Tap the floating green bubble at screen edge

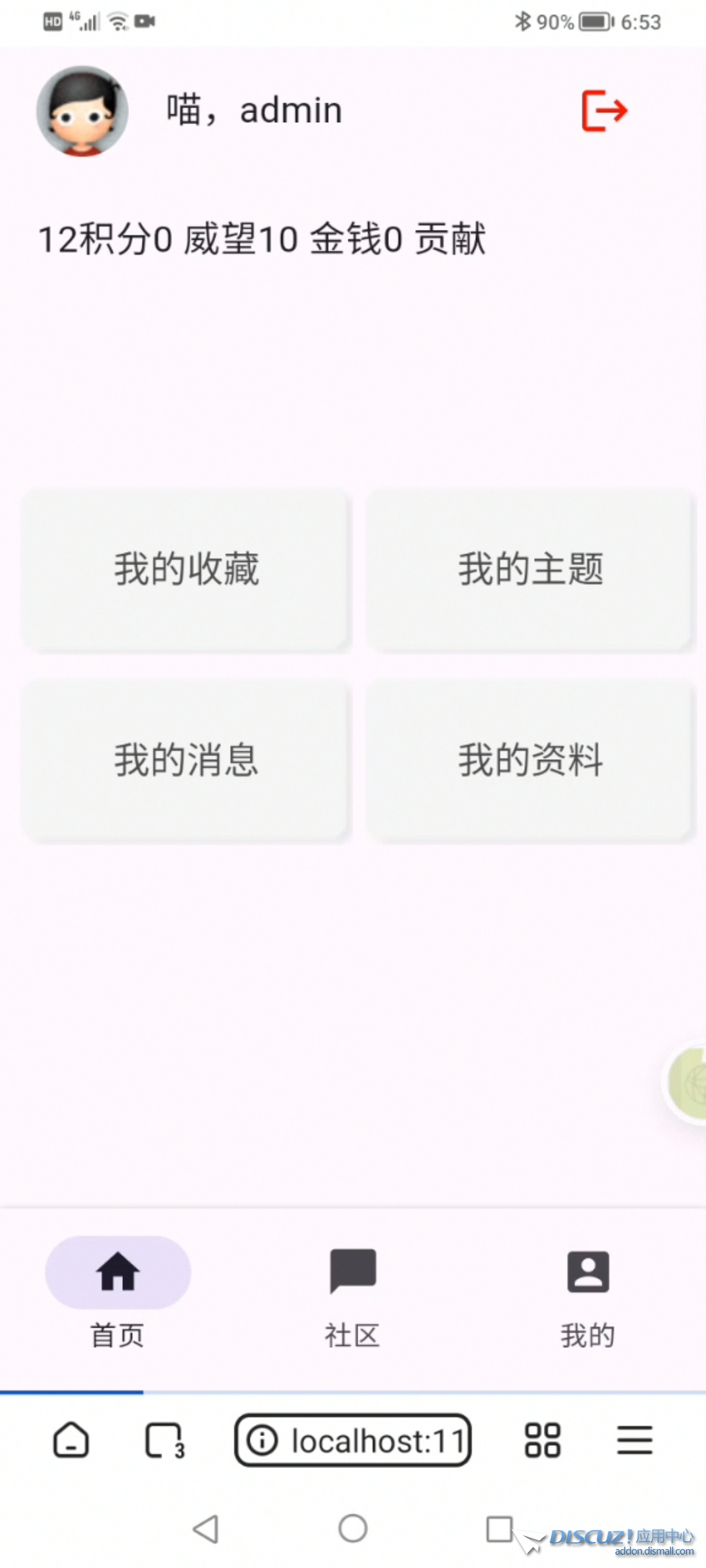[688, 1081]
